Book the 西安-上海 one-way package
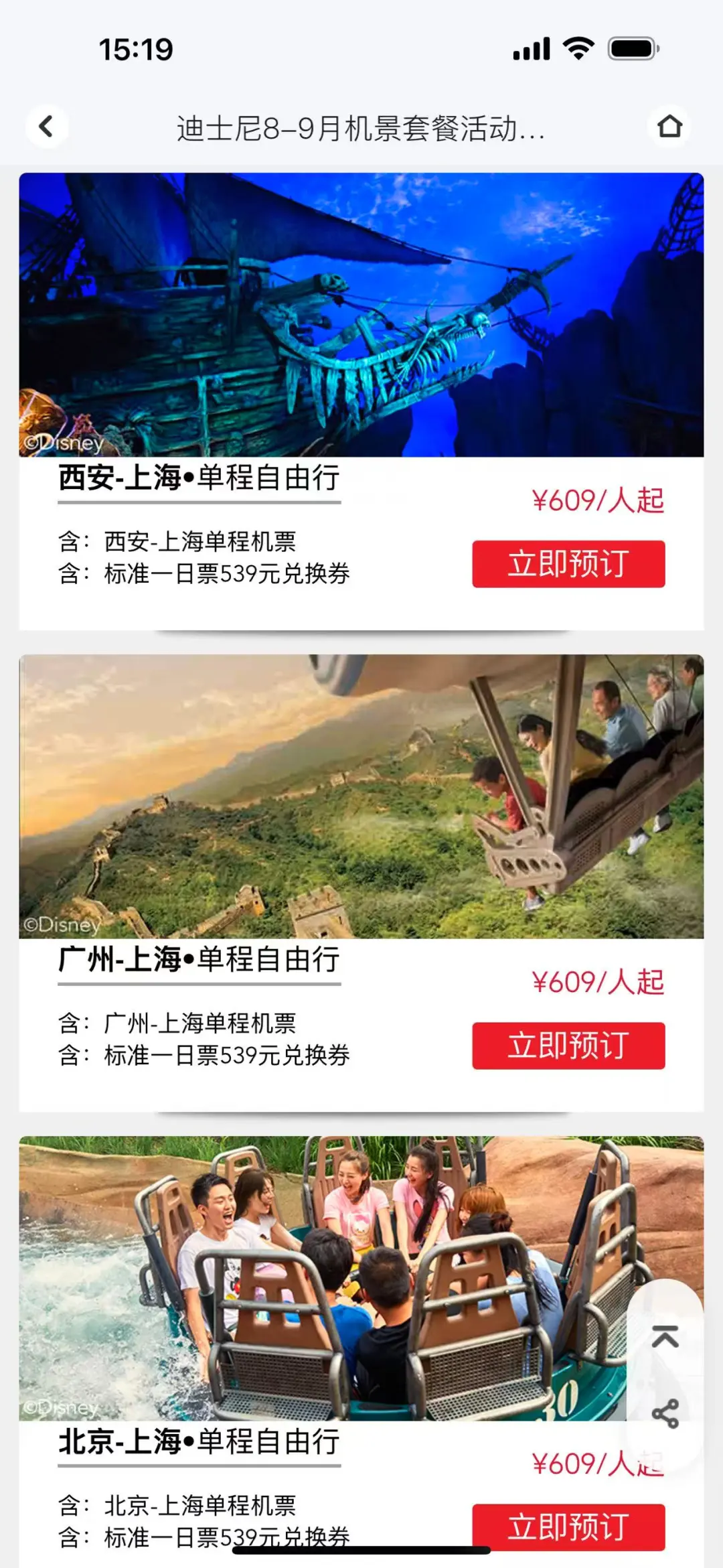This screenshot has height=1568, width=723. click(x=568, y=564)
